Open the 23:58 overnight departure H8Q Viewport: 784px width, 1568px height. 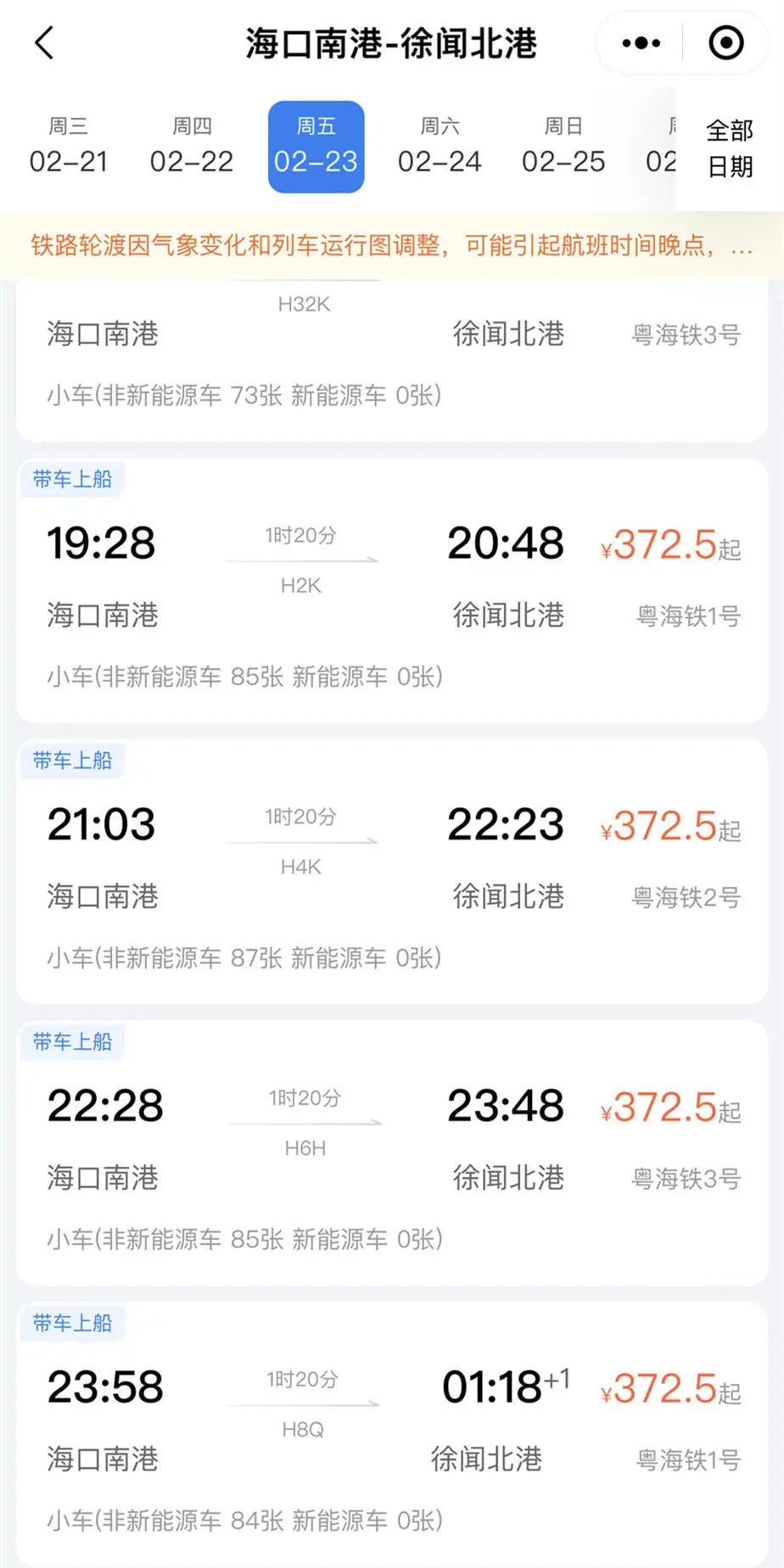[392, 1435]
